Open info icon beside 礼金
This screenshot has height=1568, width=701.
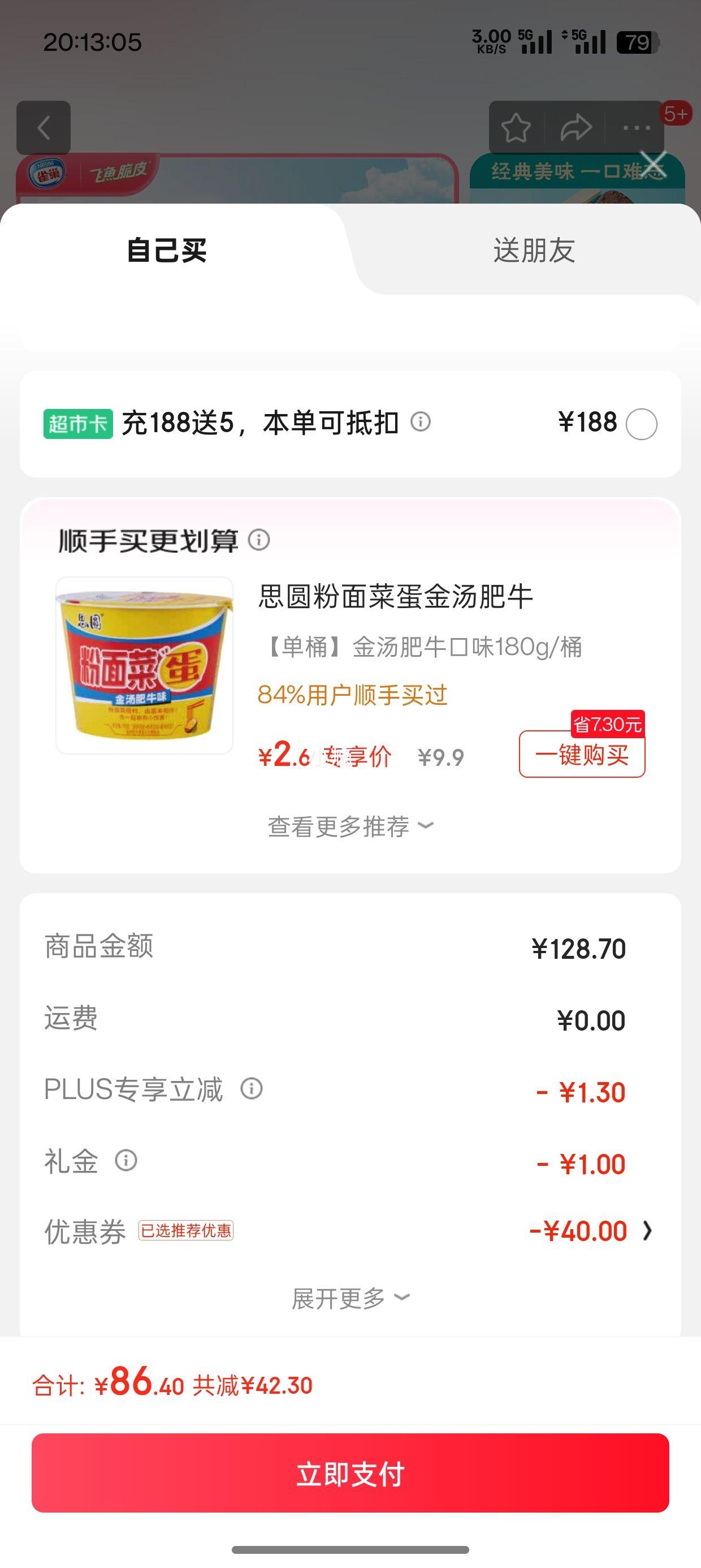tap(126, 1160)
